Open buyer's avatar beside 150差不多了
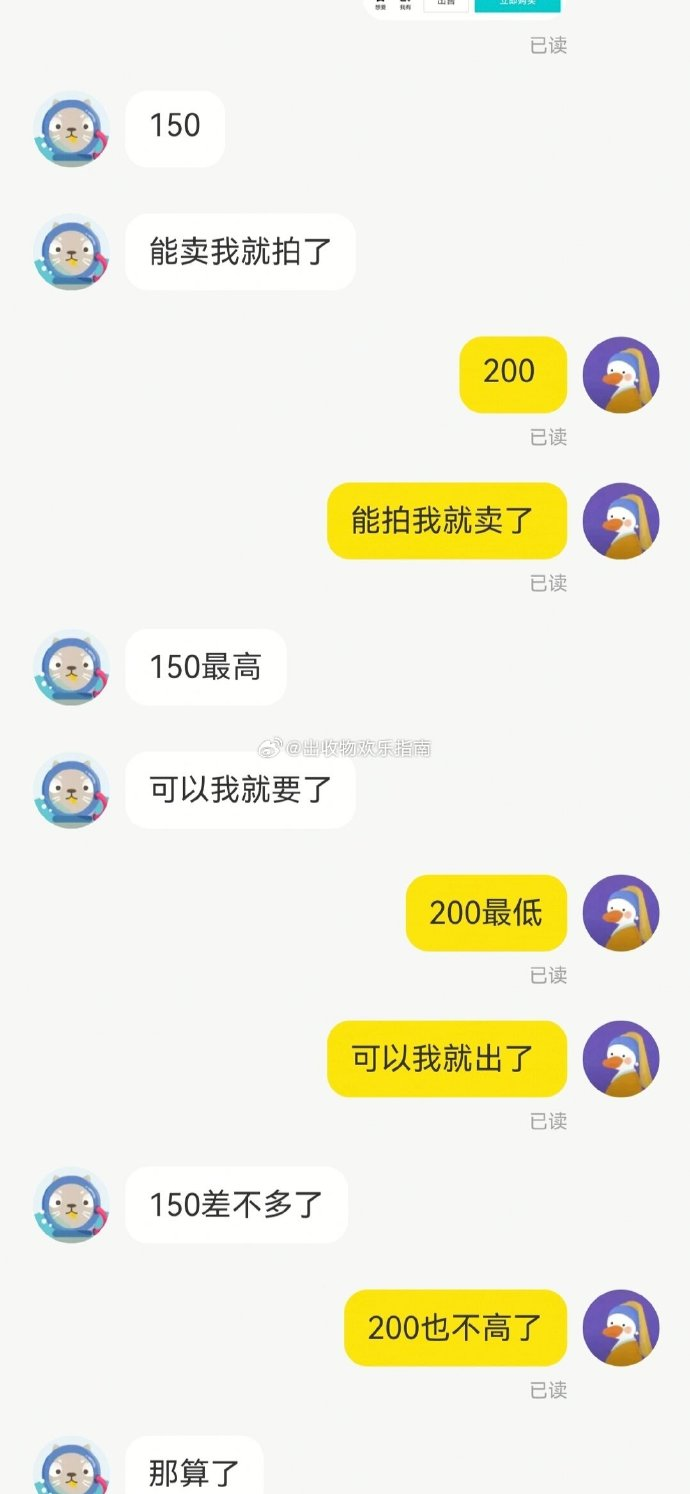This screenshot has width=690, height=1494. coord(70,1205)
